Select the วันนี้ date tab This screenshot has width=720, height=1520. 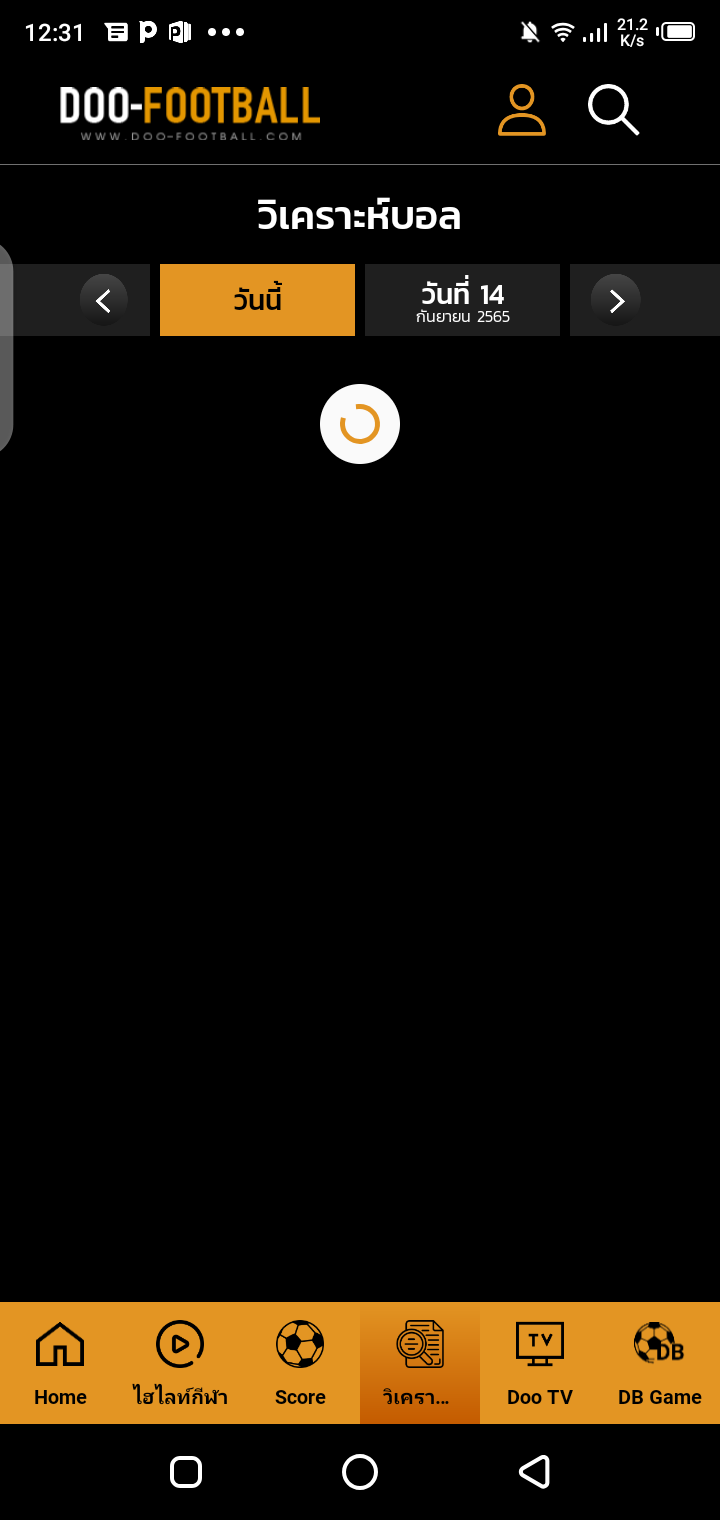(x=257, y=300)
